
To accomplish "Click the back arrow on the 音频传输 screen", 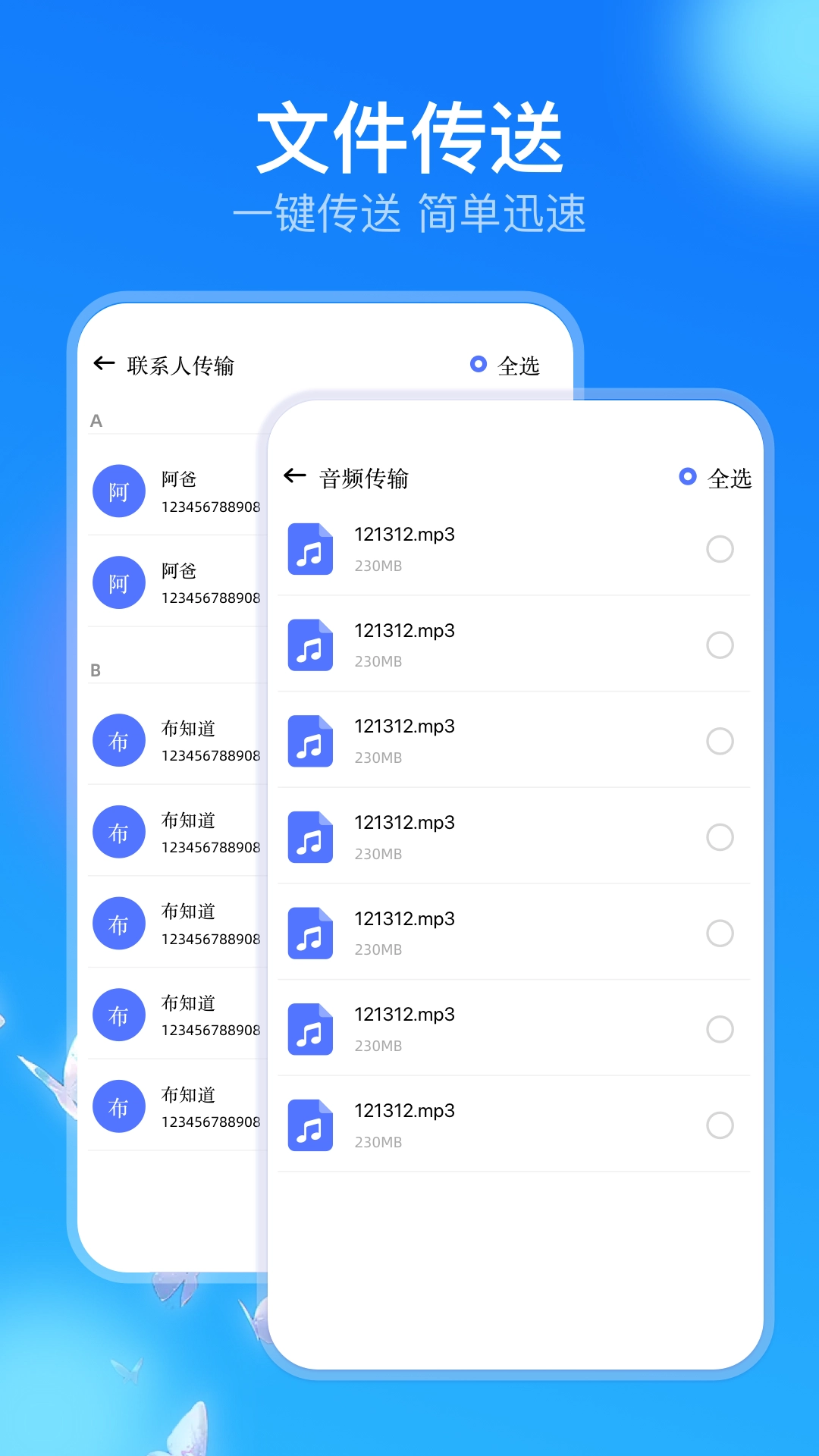I will pyautogui.click(x=295, y=476).
